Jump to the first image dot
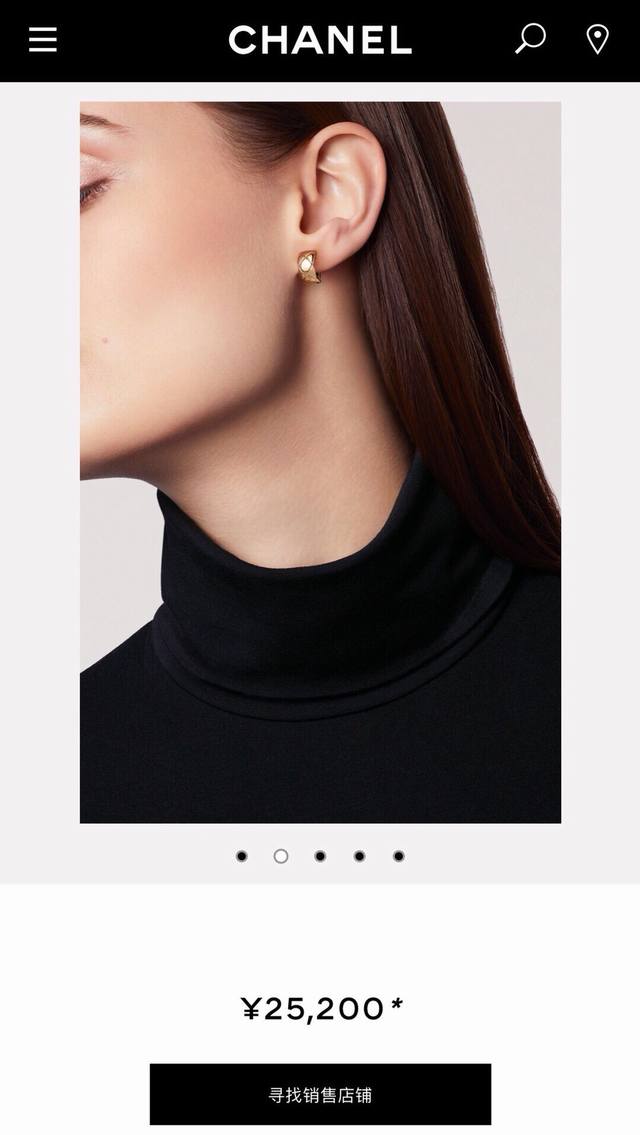 point(242,856)
